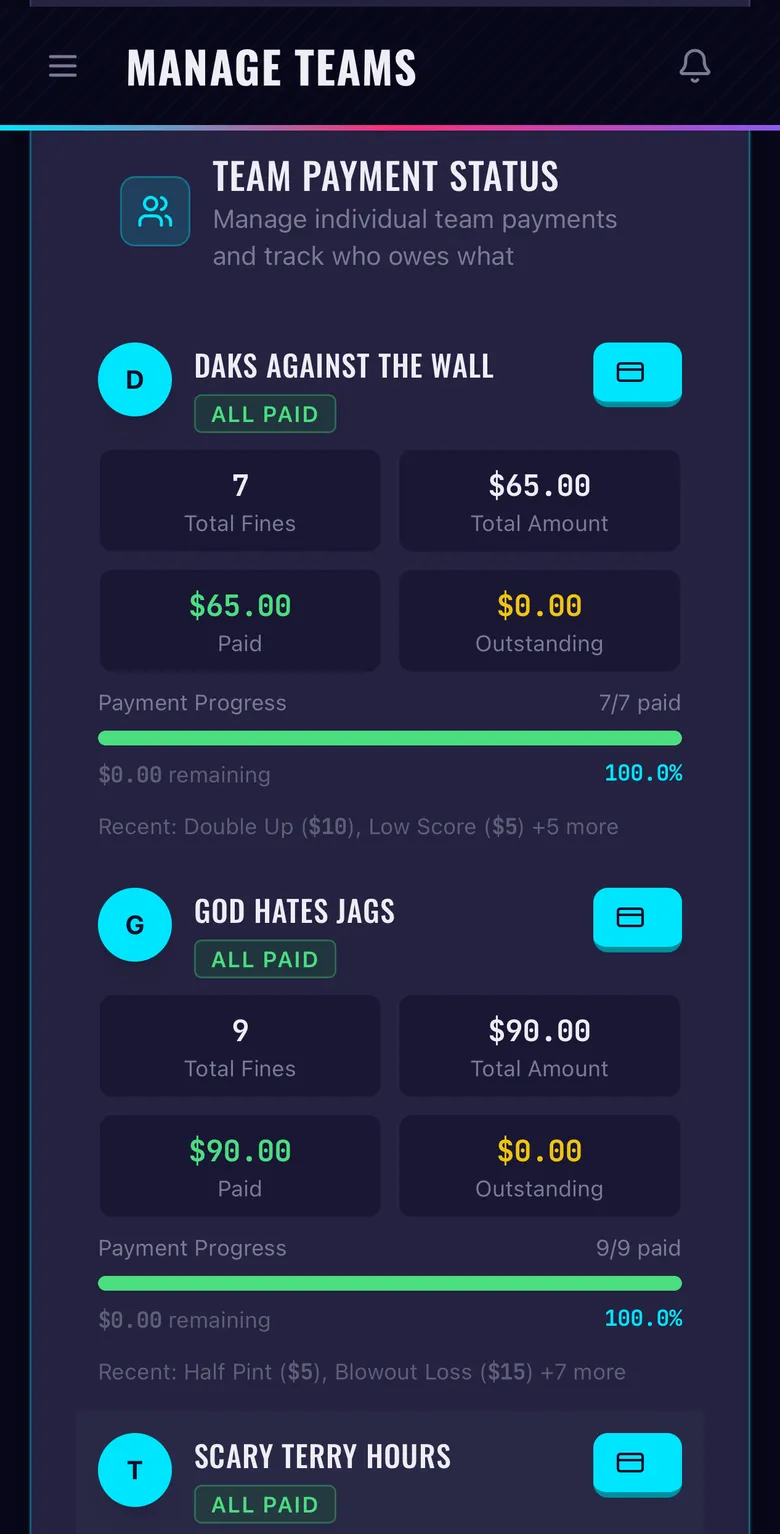Open payment card for Daks Against The Wall
The width and height of the screenshot is (780, 1534).
[637, 374]
